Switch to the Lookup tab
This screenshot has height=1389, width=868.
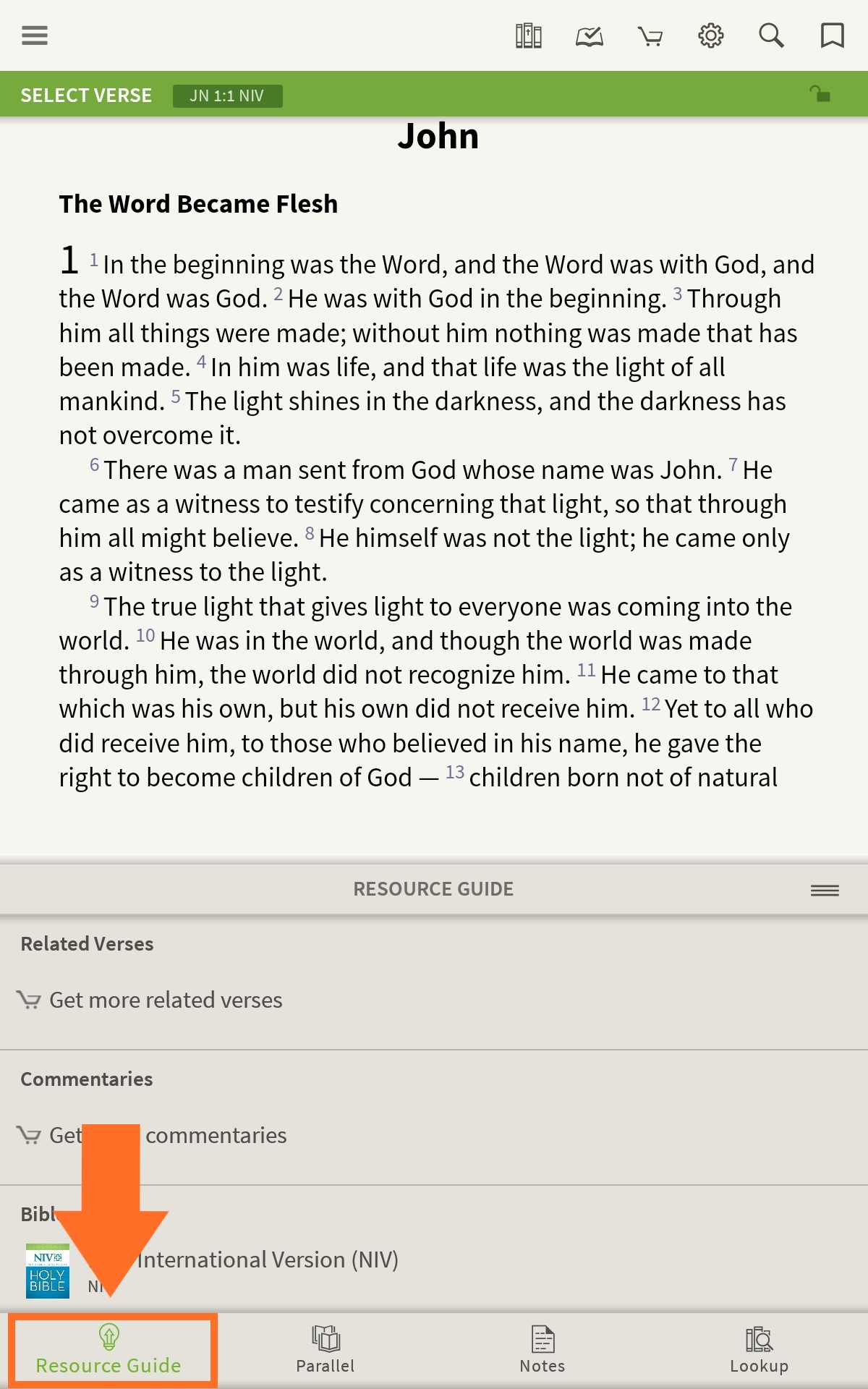(x=759, y=1350)
